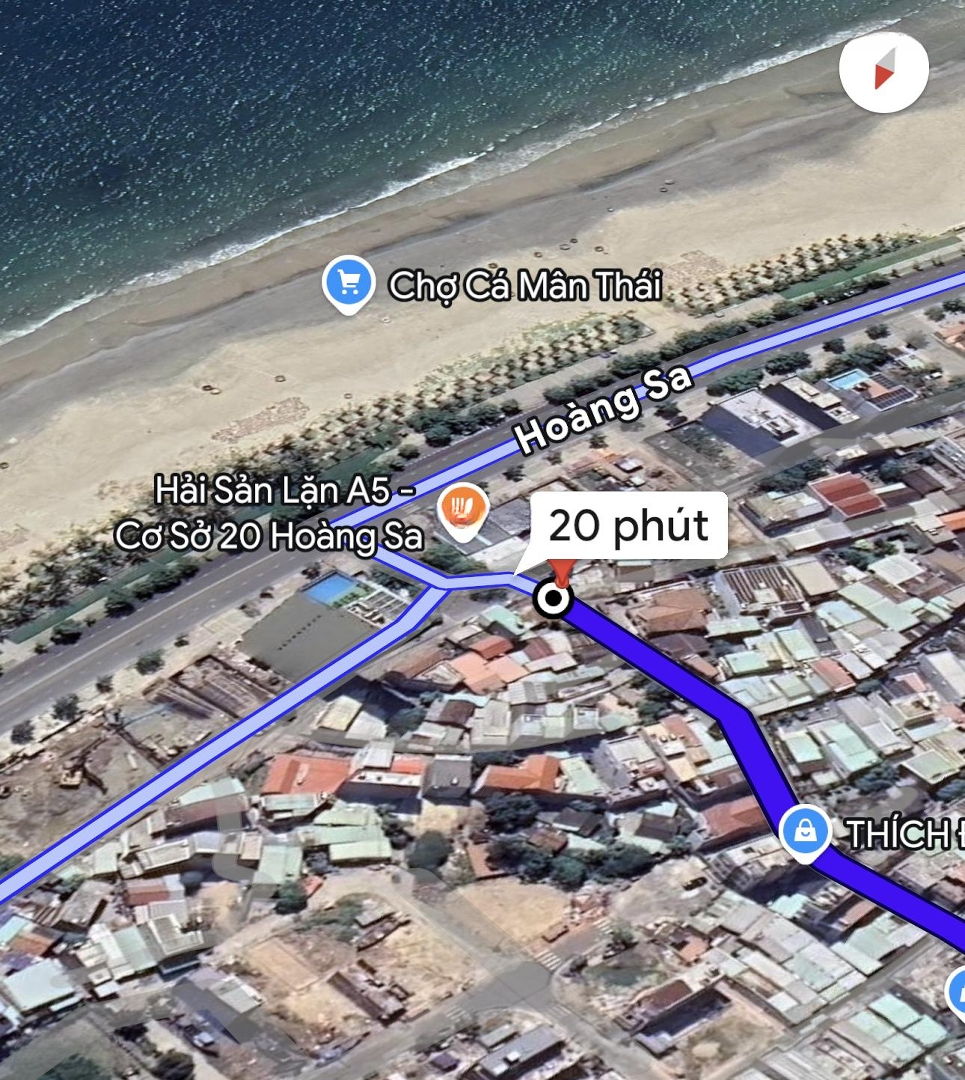965x1080 pixels.
Task: Tap the 20 phút route time label
Action: click(630, 525)
